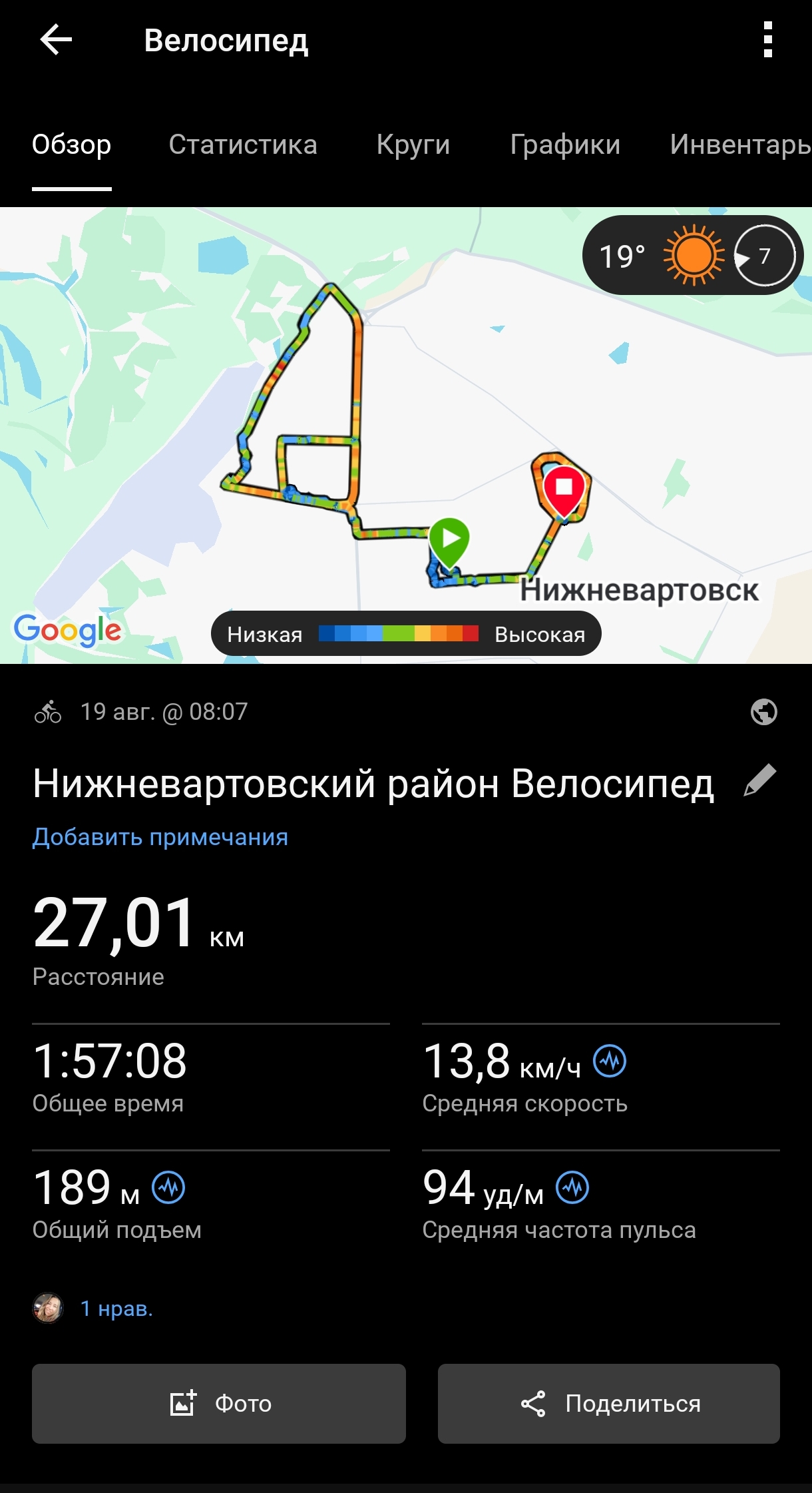This screenshot has width=812, height=1493.
Task: Change activity privacy via the globe icon
Action: point(763,712)
